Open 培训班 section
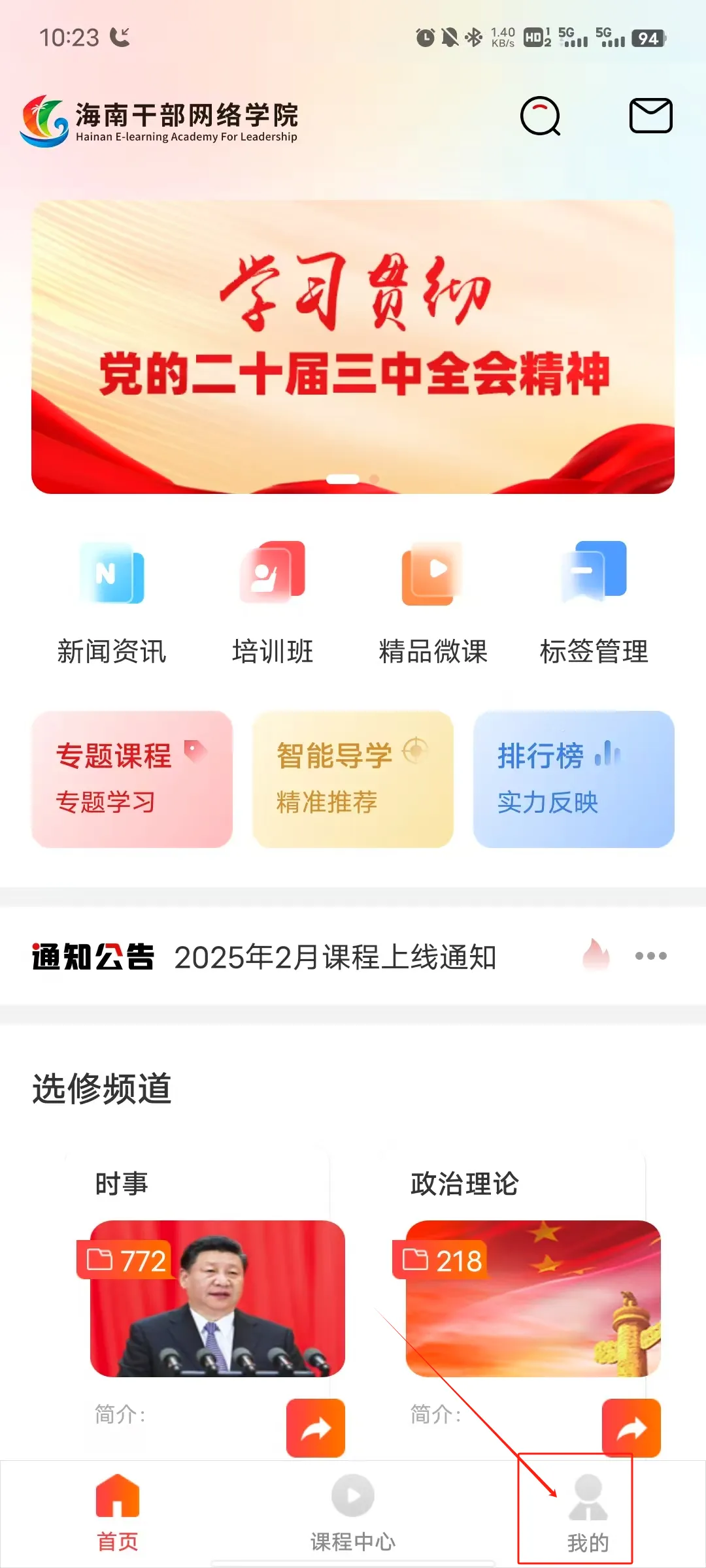This screenshot has width=706, height=1568. [x=273, y=602]
